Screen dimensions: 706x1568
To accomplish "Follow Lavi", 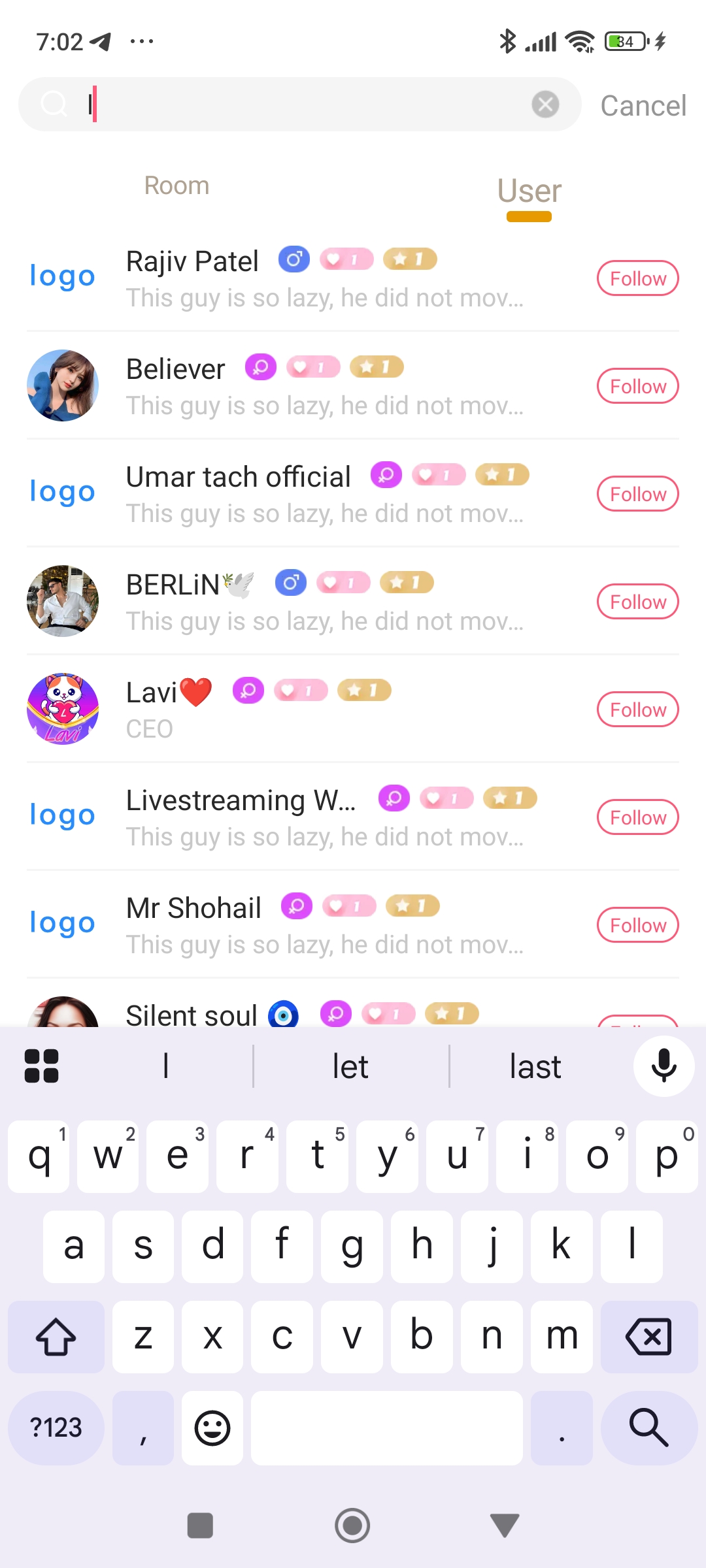I will 637,710.
